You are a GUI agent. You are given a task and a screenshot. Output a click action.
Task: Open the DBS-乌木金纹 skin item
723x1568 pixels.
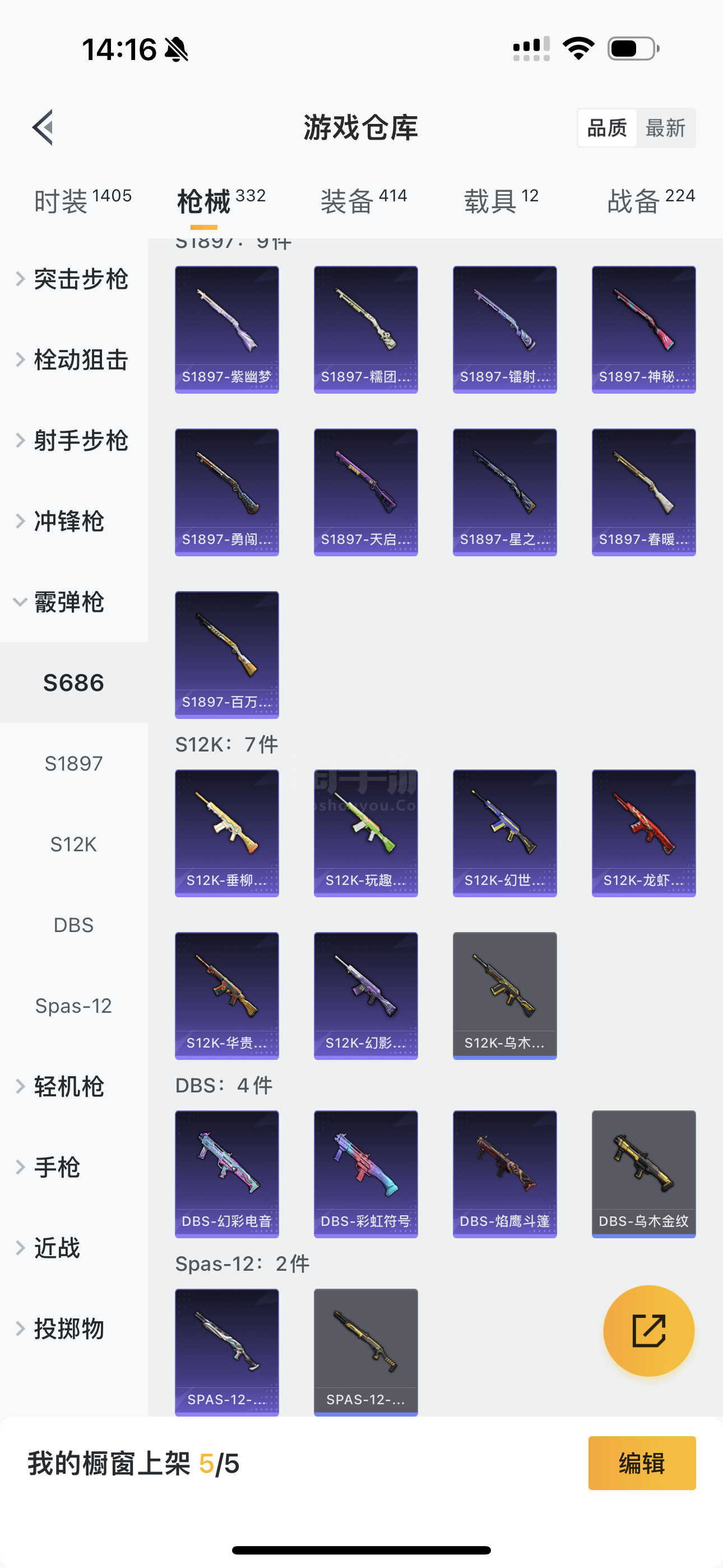[x=643, y=1174]
